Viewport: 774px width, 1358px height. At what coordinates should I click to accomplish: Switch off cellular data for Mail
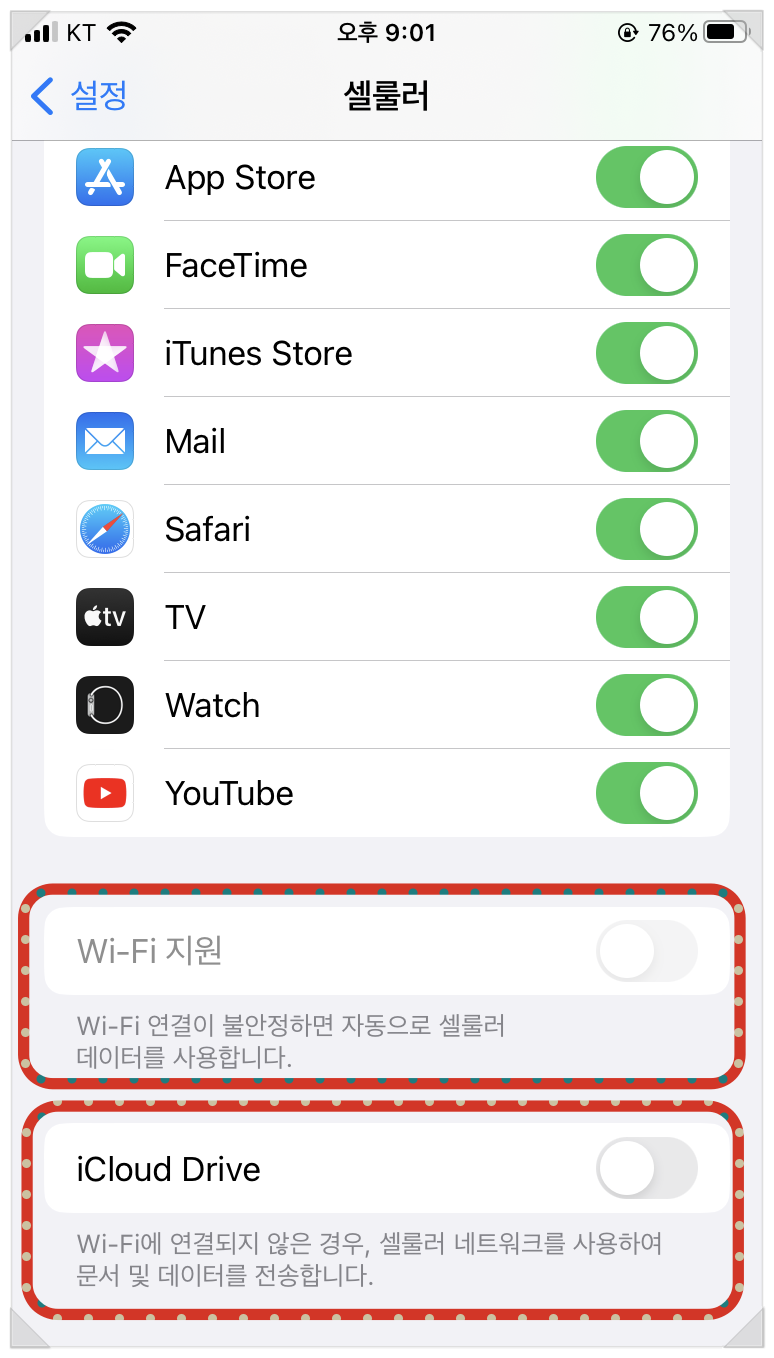pyautogui.click(x=647, y=442)
